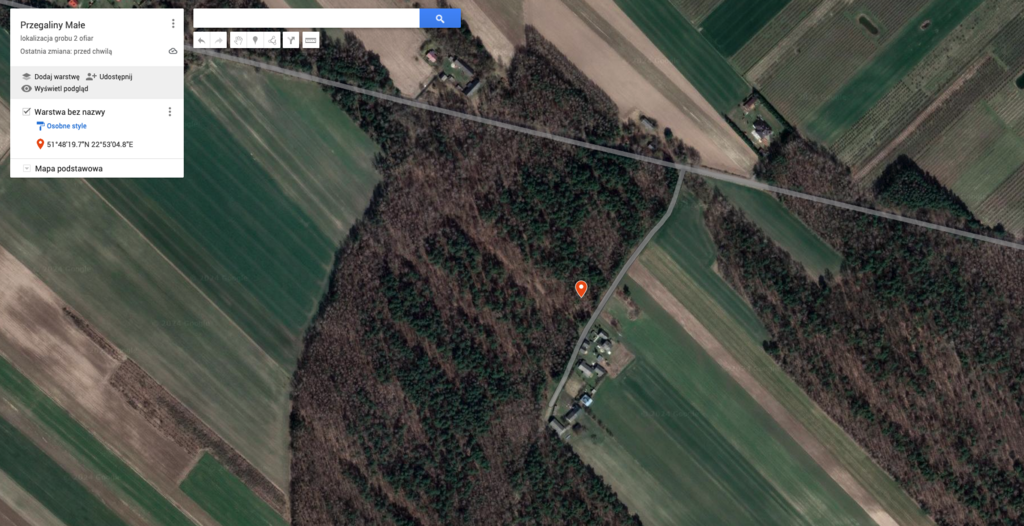The width and height of the screenshot is (1024, 526).
Task: Open Wyświetl podgląd preview
Action: (x=54, y=88)
